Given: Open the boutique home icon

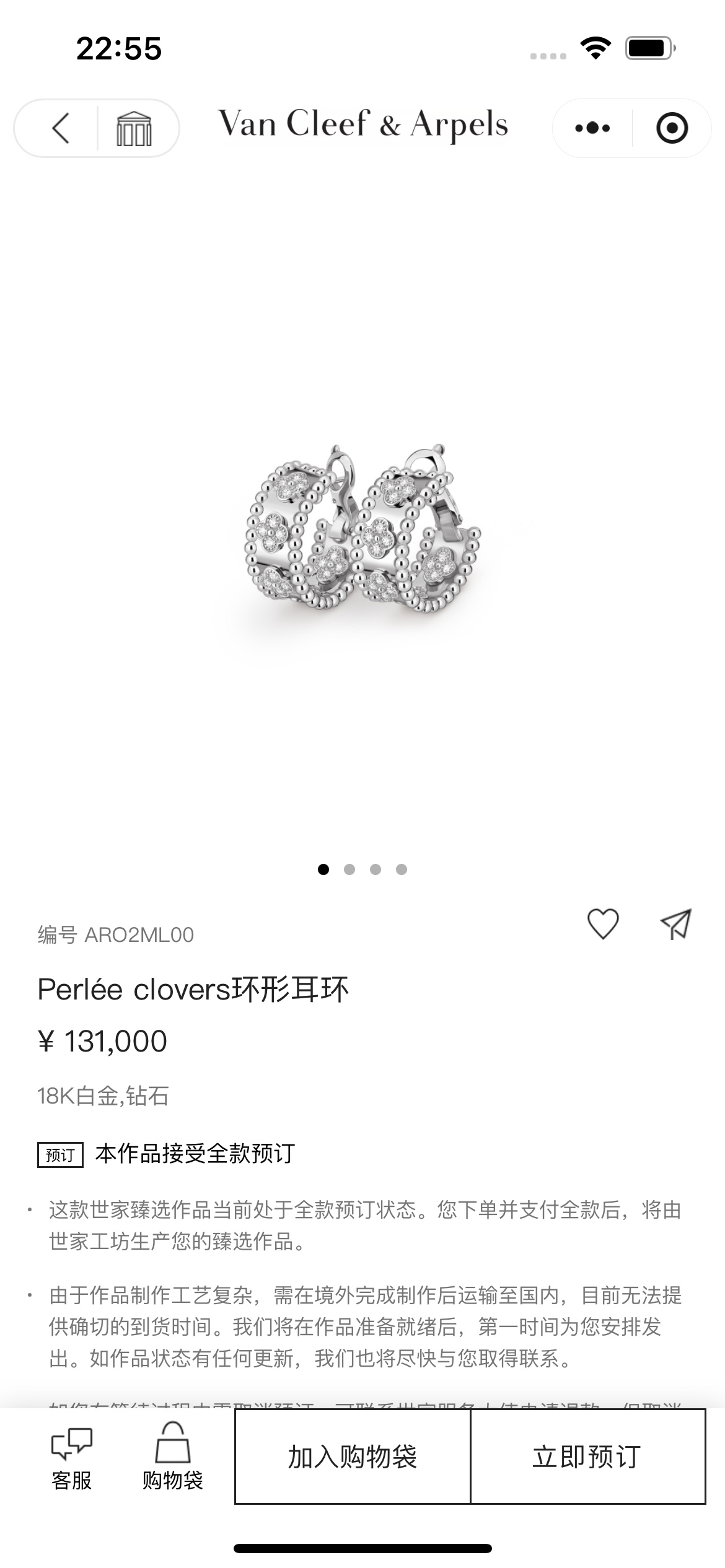Looking at the screenshot, I should tap(134, 129).
